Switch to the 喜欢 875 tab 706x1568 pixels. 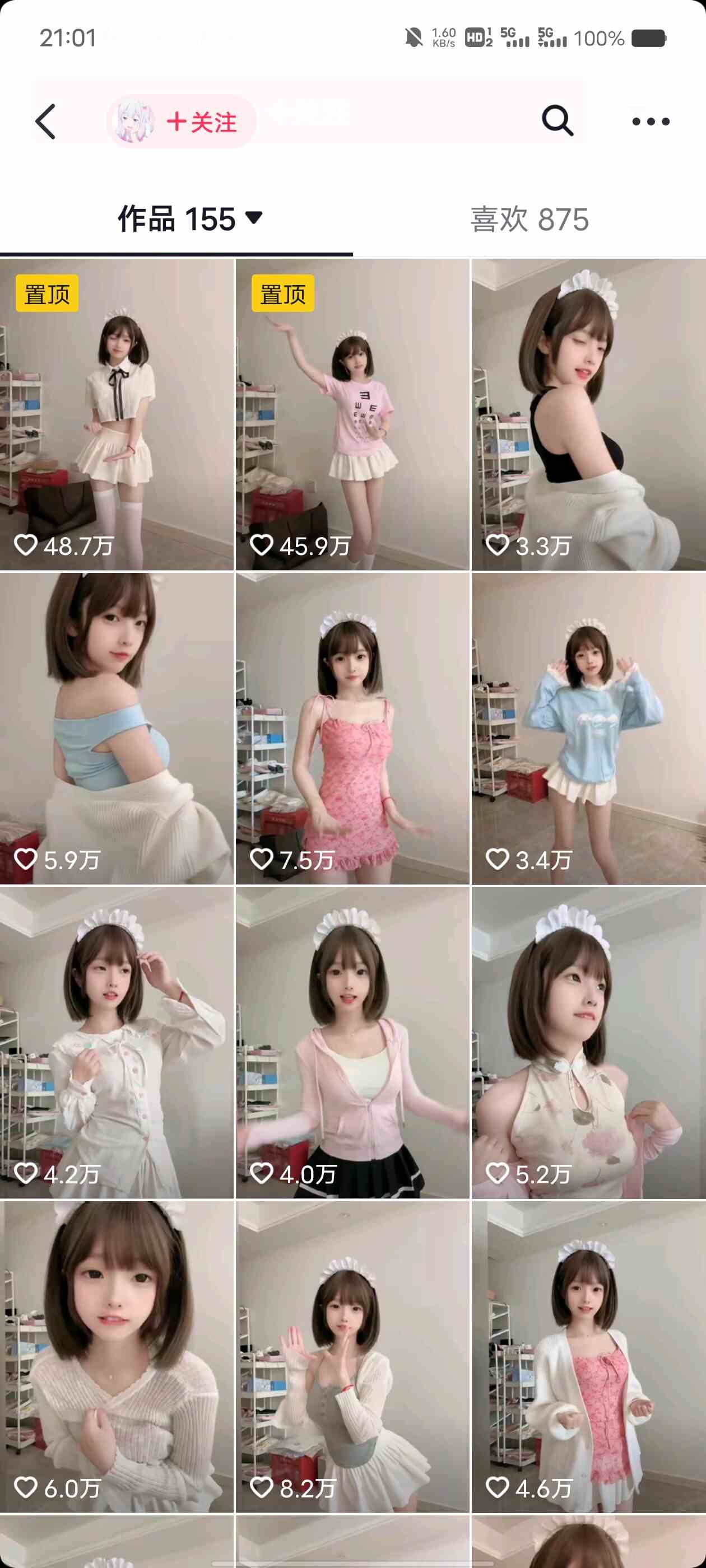(529, 219)
